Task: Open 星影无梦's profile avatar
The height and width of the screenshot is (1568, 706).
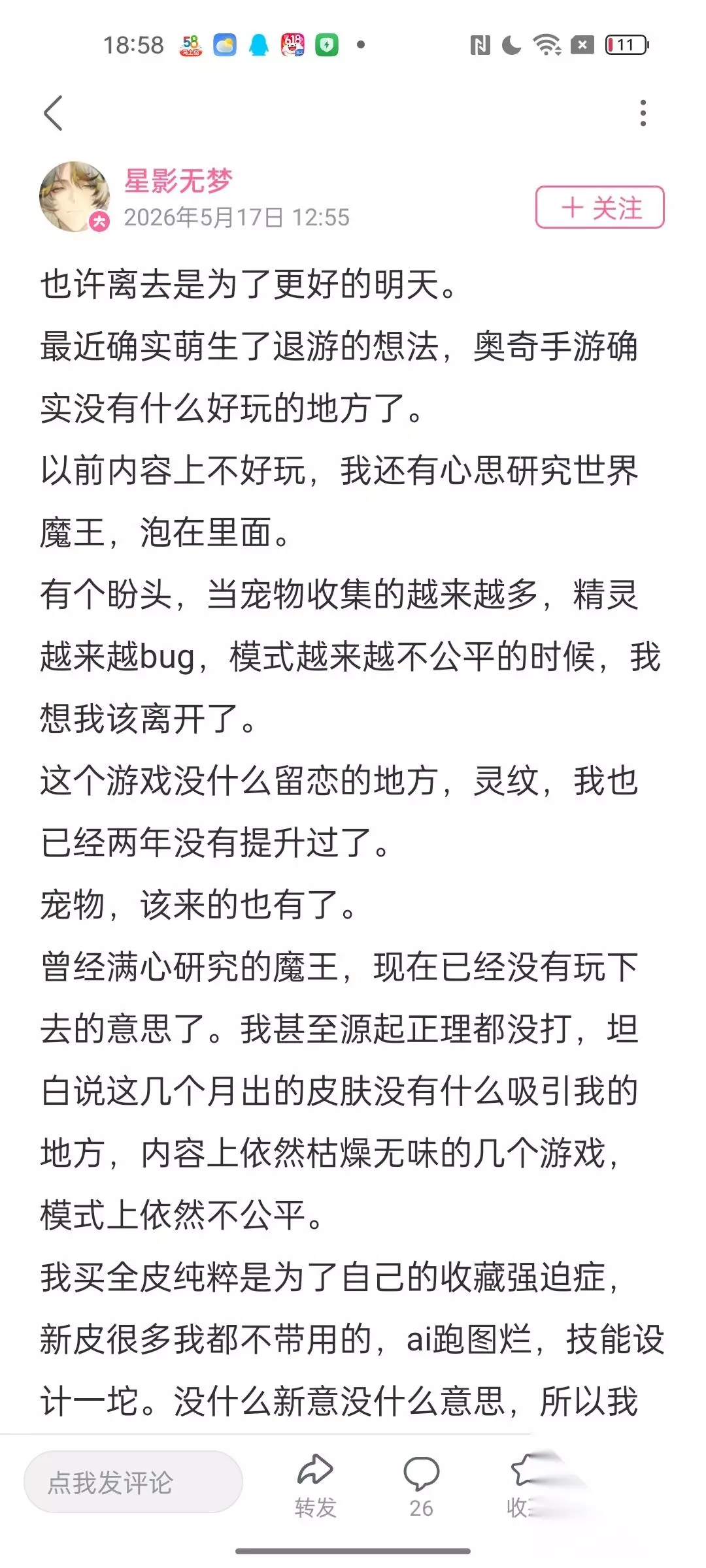Action: 75,197
